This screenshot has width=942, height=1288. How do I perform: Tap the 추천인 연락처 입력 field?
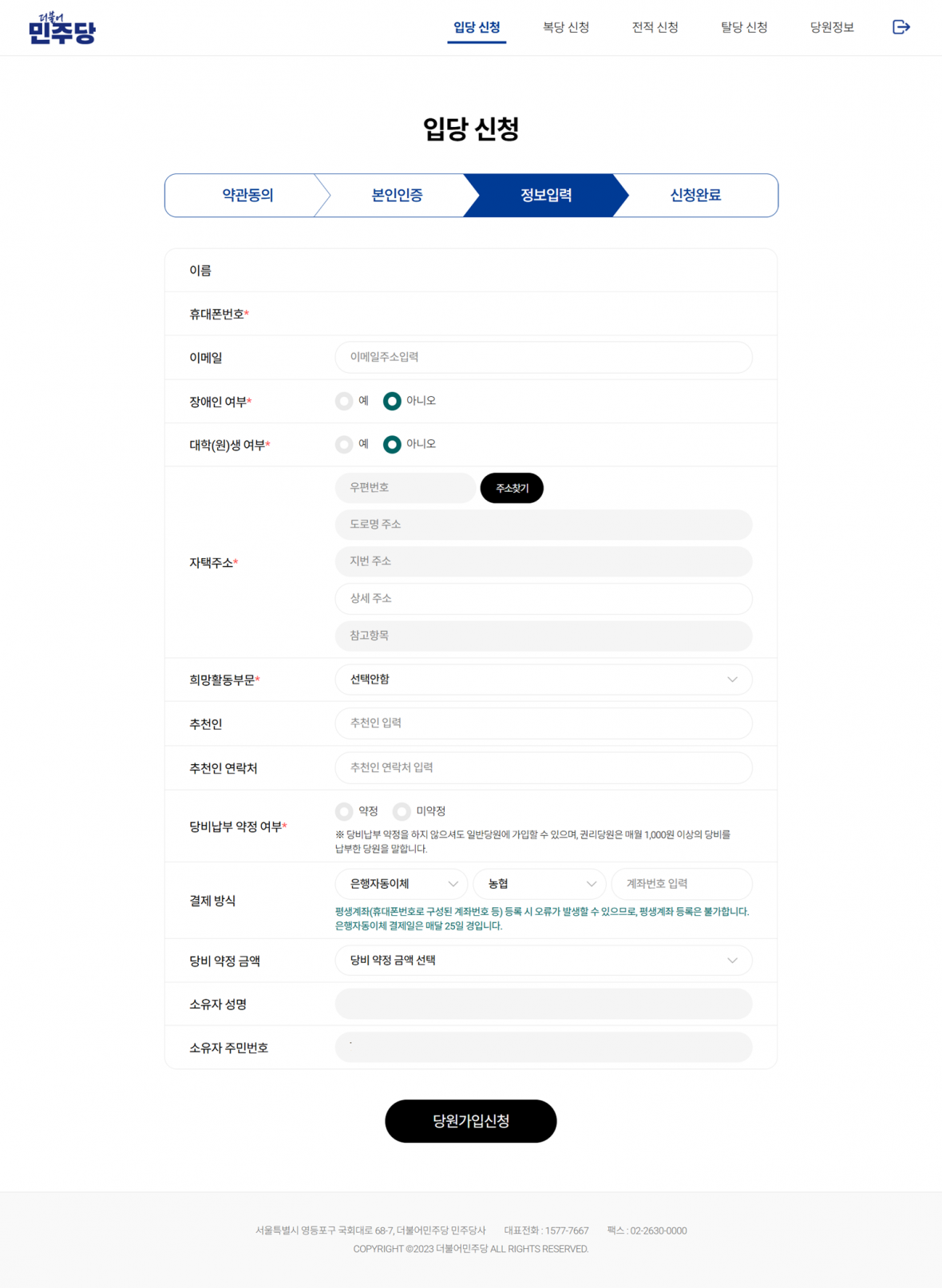(543, 767)
